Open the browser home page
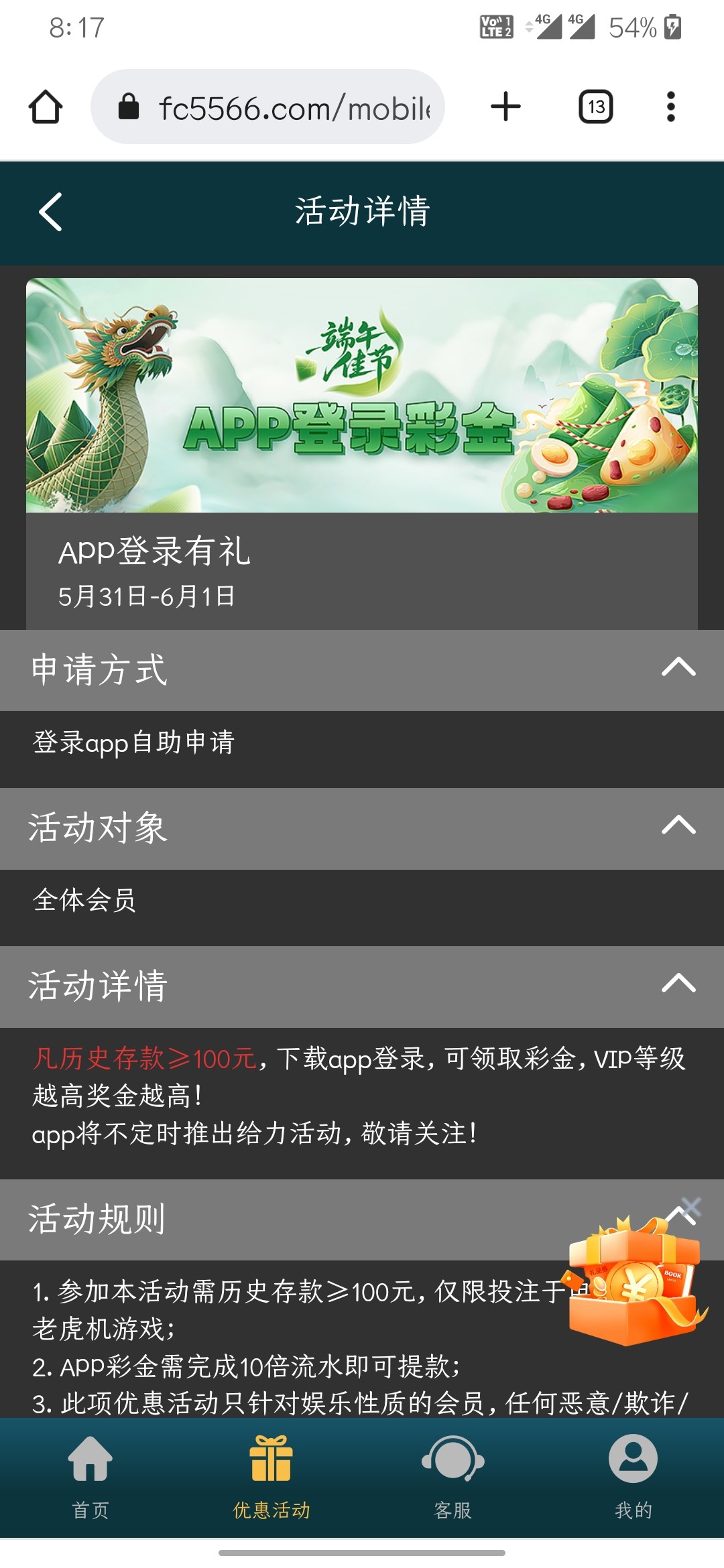This screenshot has width=724, height=1568. point(46,107)
